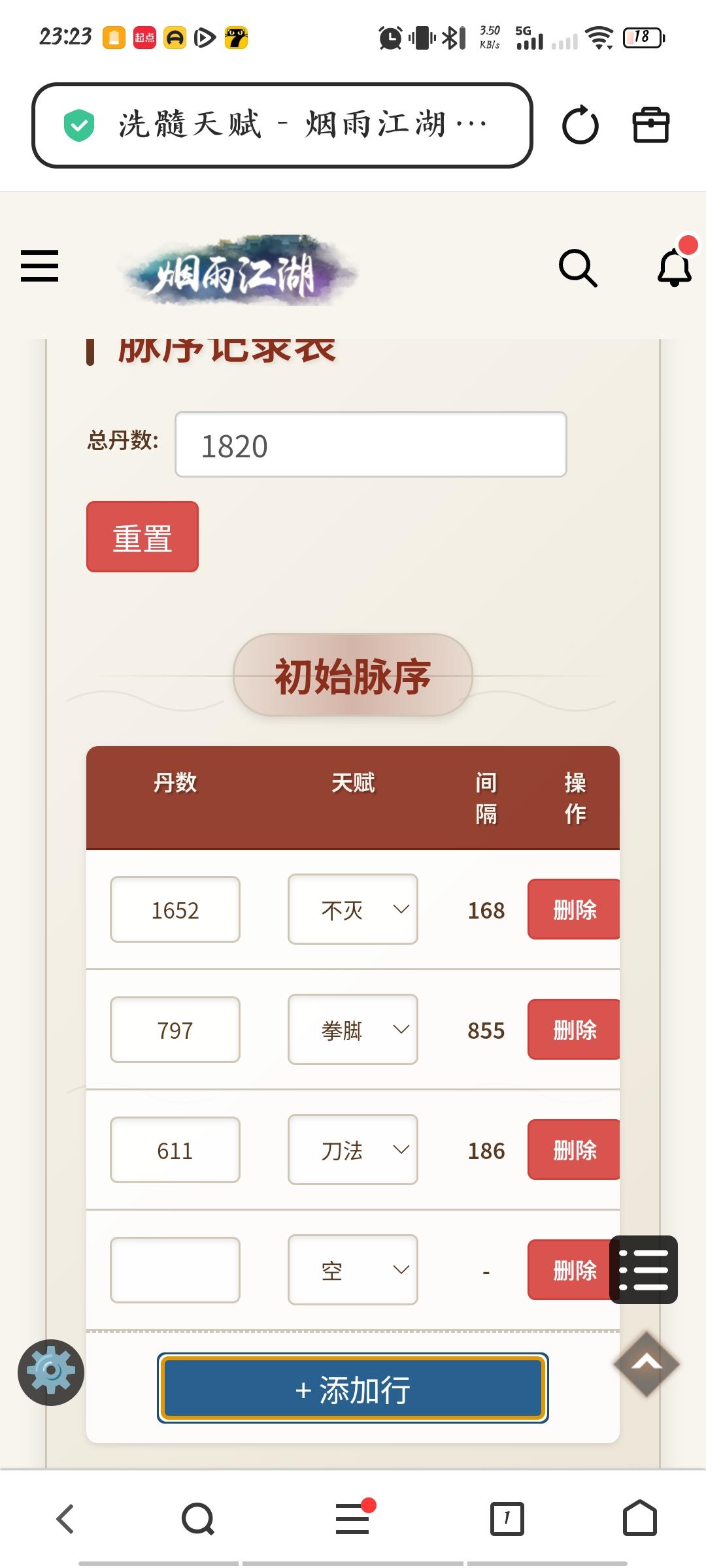This screenshot has height=1568, width=706.
Task: Open the 刀法 talent dropdown
Action: pos(352,1150)
